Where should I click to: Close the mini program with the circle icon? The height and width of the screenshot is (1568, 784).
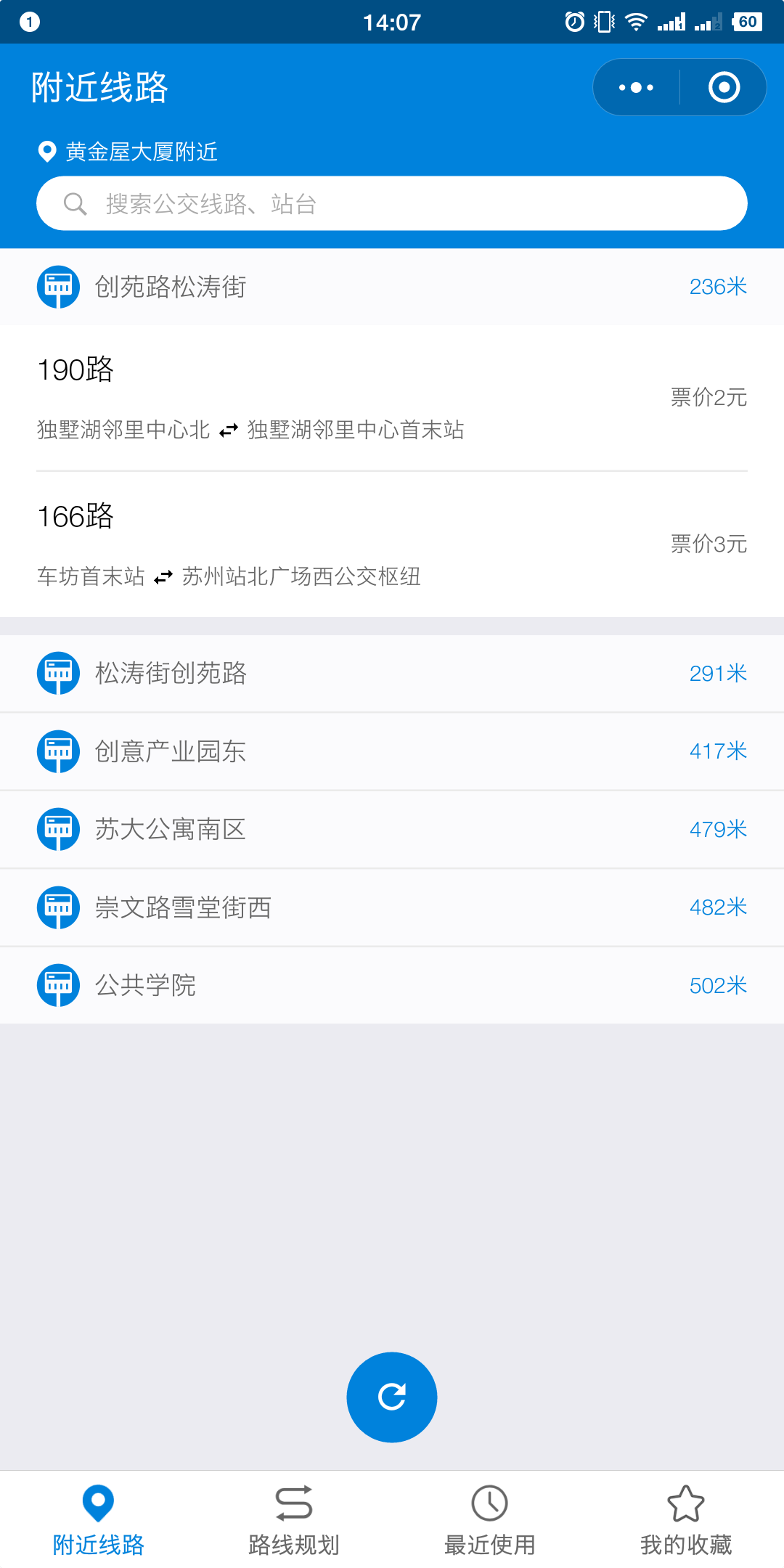tap(724, 87)
